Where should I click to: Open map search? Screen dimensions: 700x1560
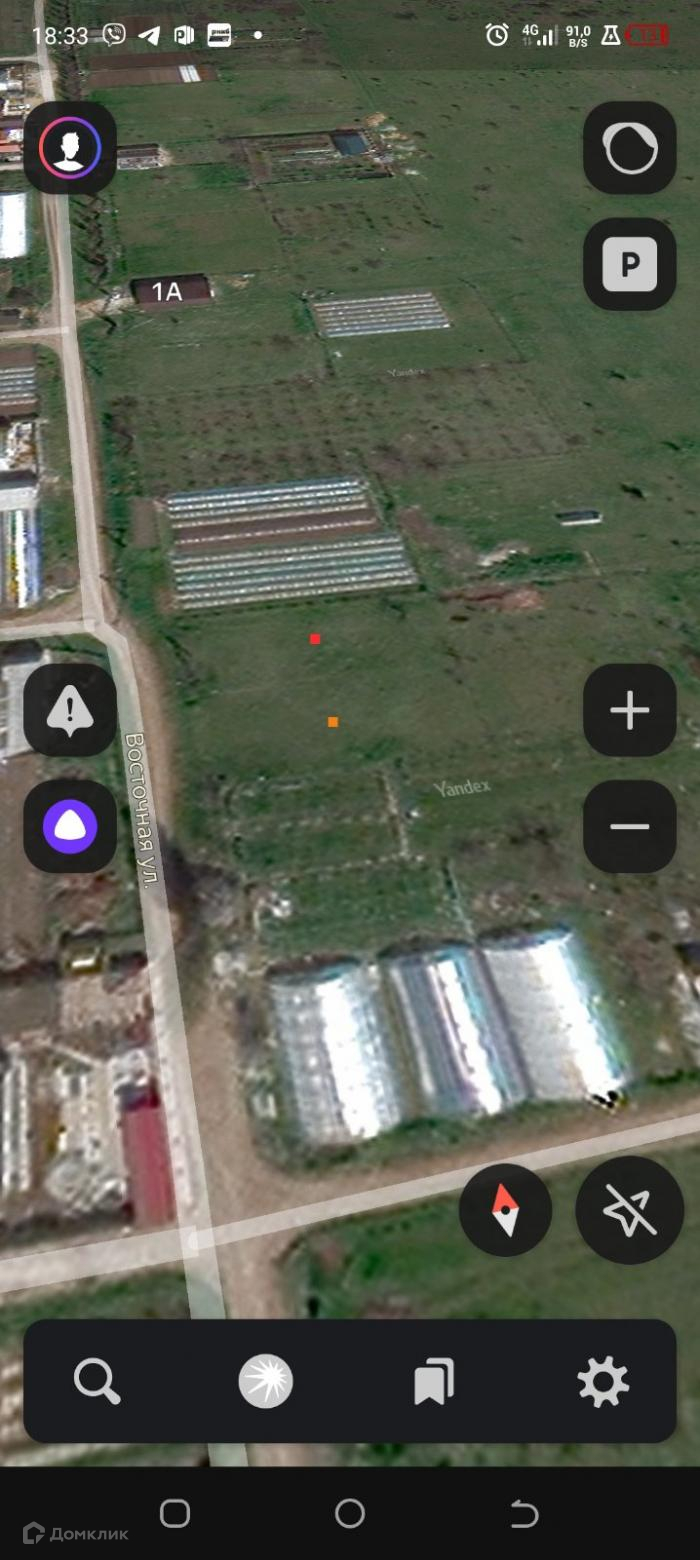tap(97, 1382)
